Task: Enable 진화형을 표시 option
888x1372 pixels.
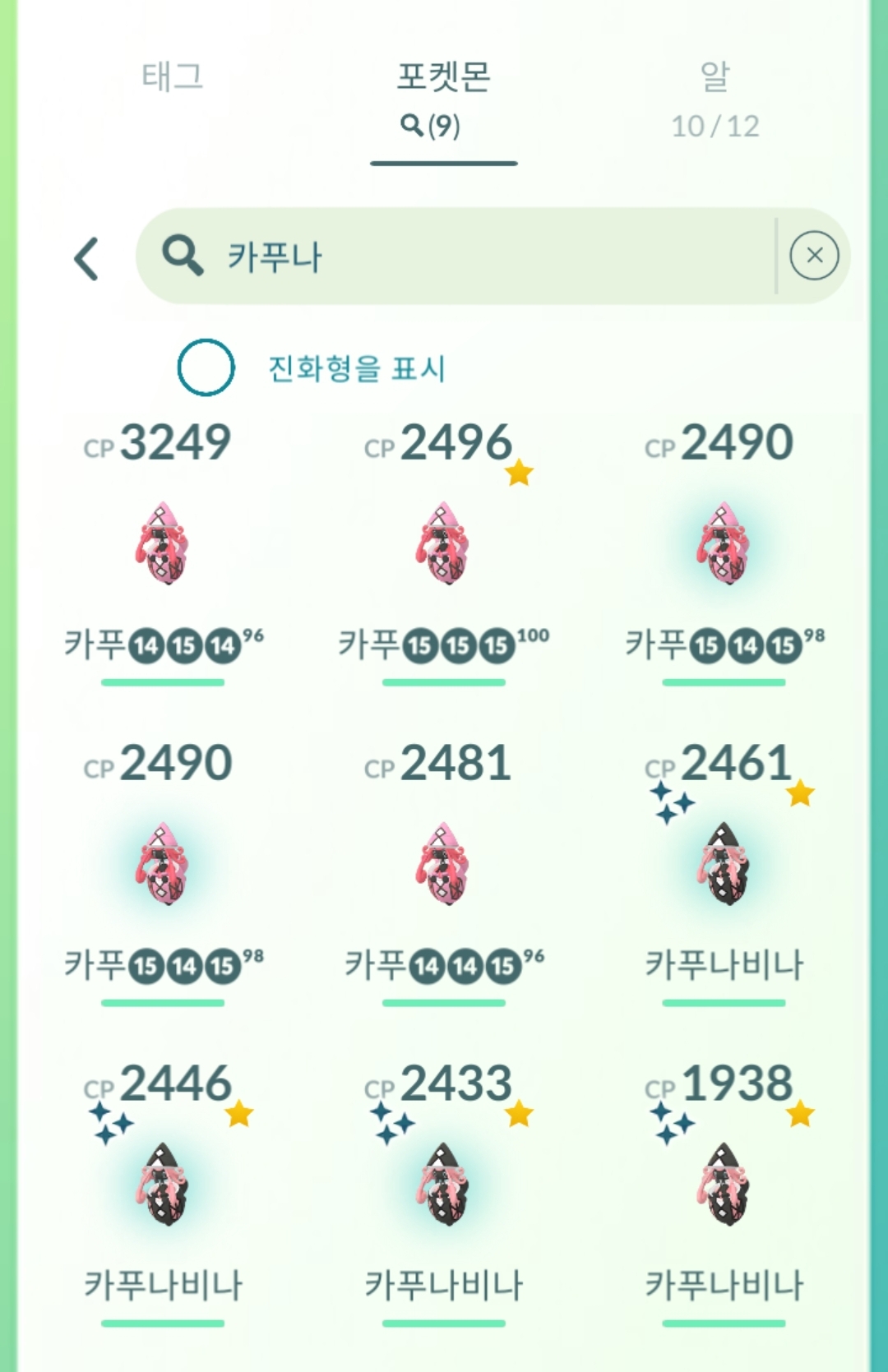Action: pos(206,367)
